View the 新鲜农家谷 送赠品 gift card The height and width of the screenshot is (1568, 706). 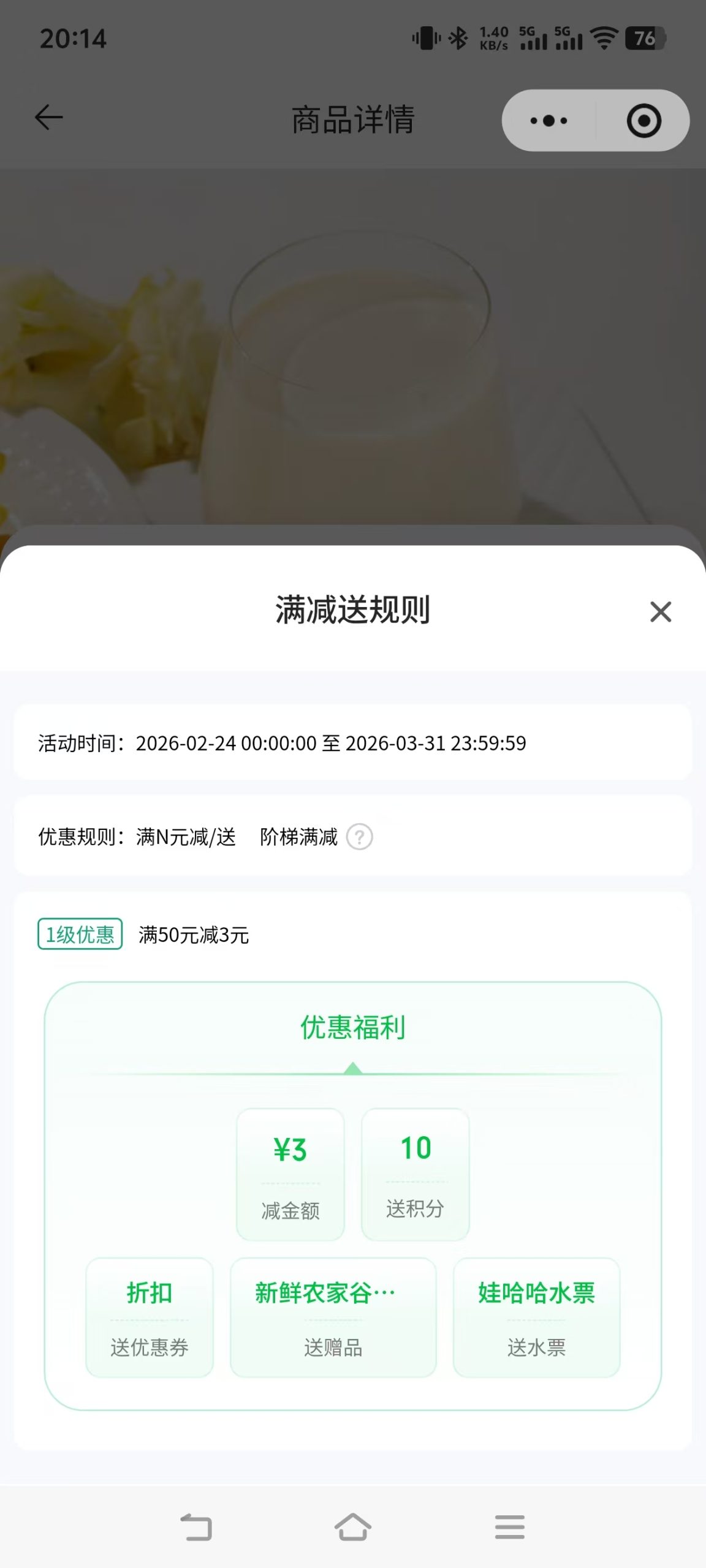(x=333, y=1317)
